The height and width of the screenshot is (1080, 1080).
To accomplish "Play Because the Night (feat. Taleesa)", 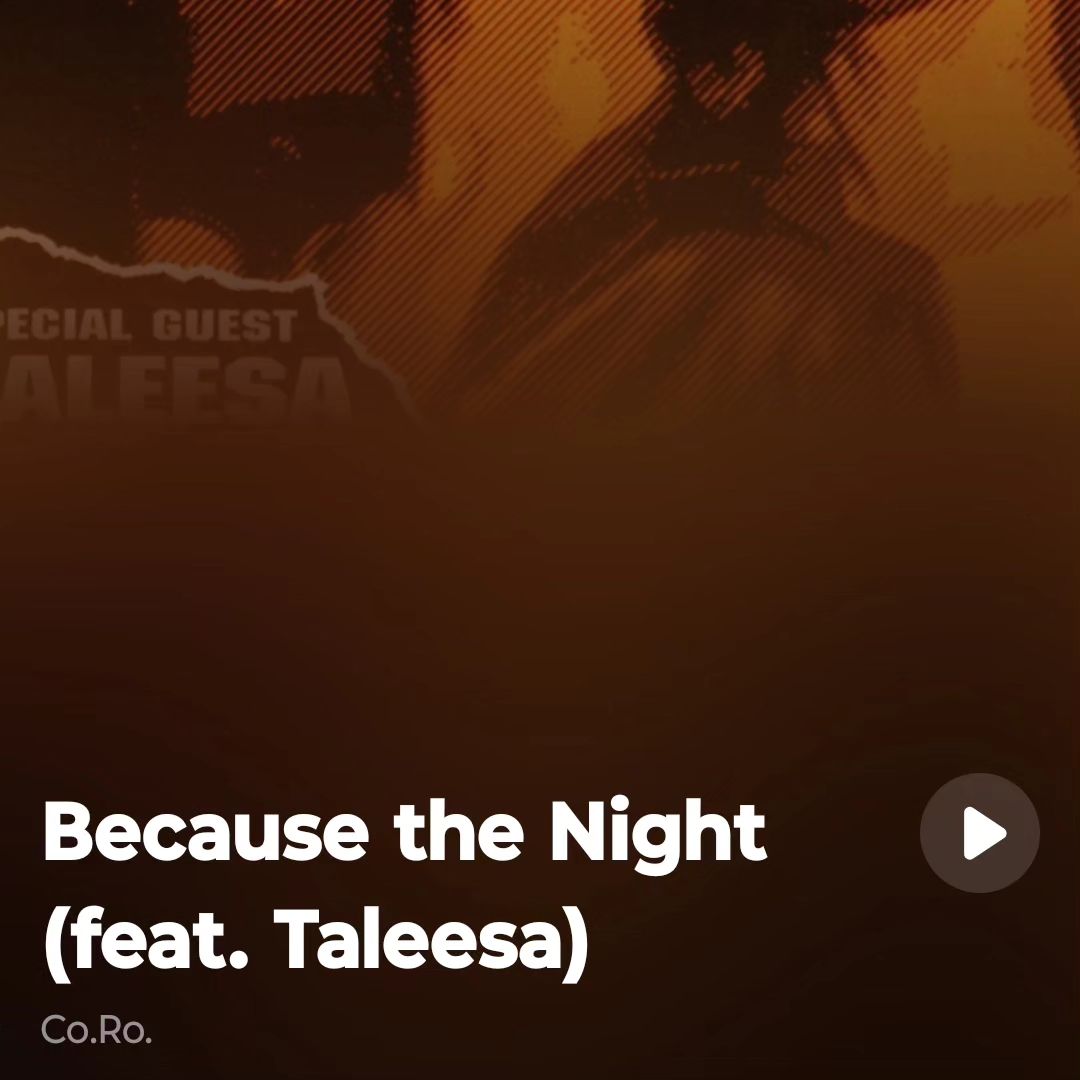I will [x=980, y=833].
